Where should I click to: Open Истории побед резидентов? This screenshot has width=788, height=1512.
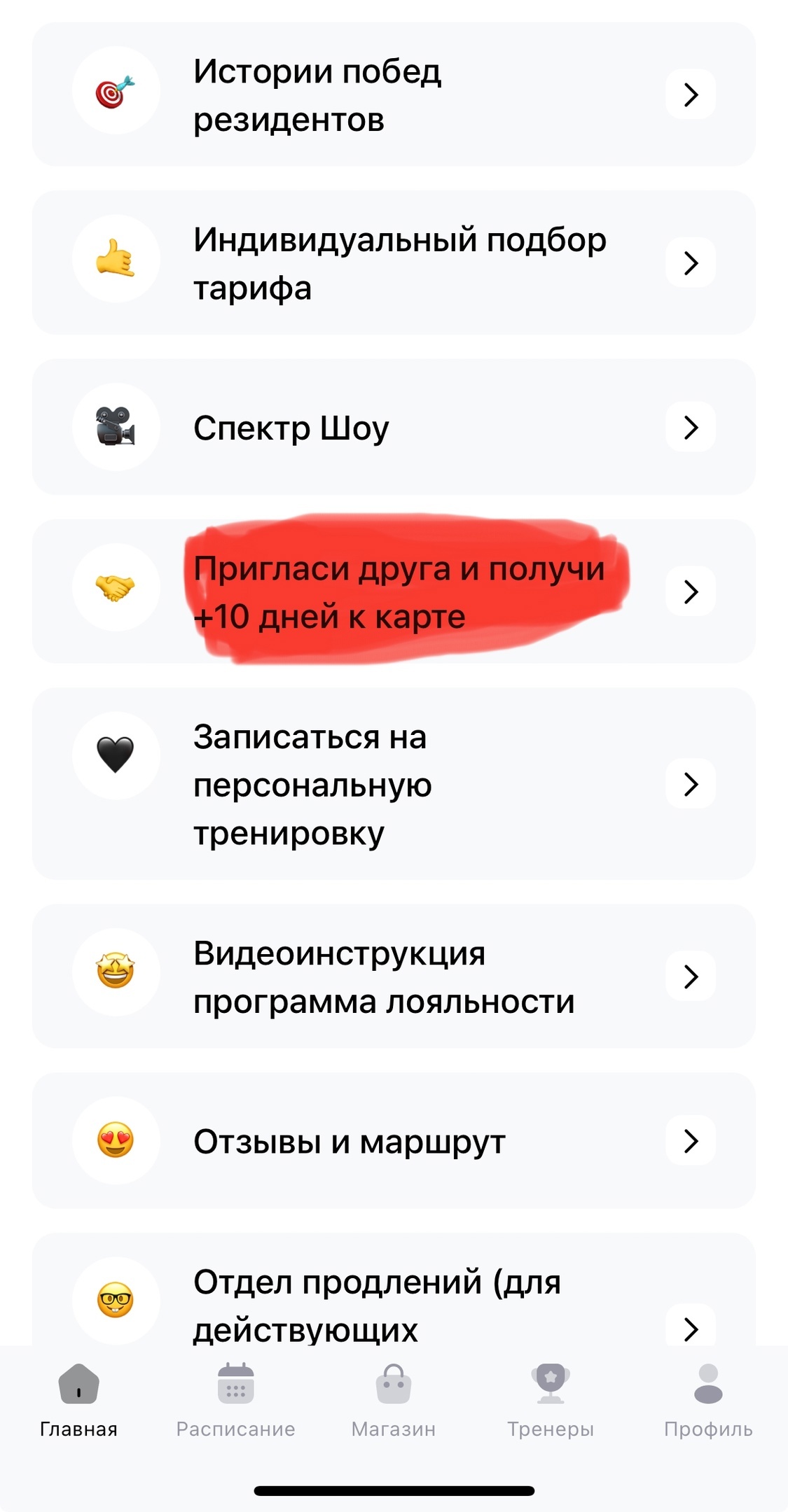(x=394, y=94)
